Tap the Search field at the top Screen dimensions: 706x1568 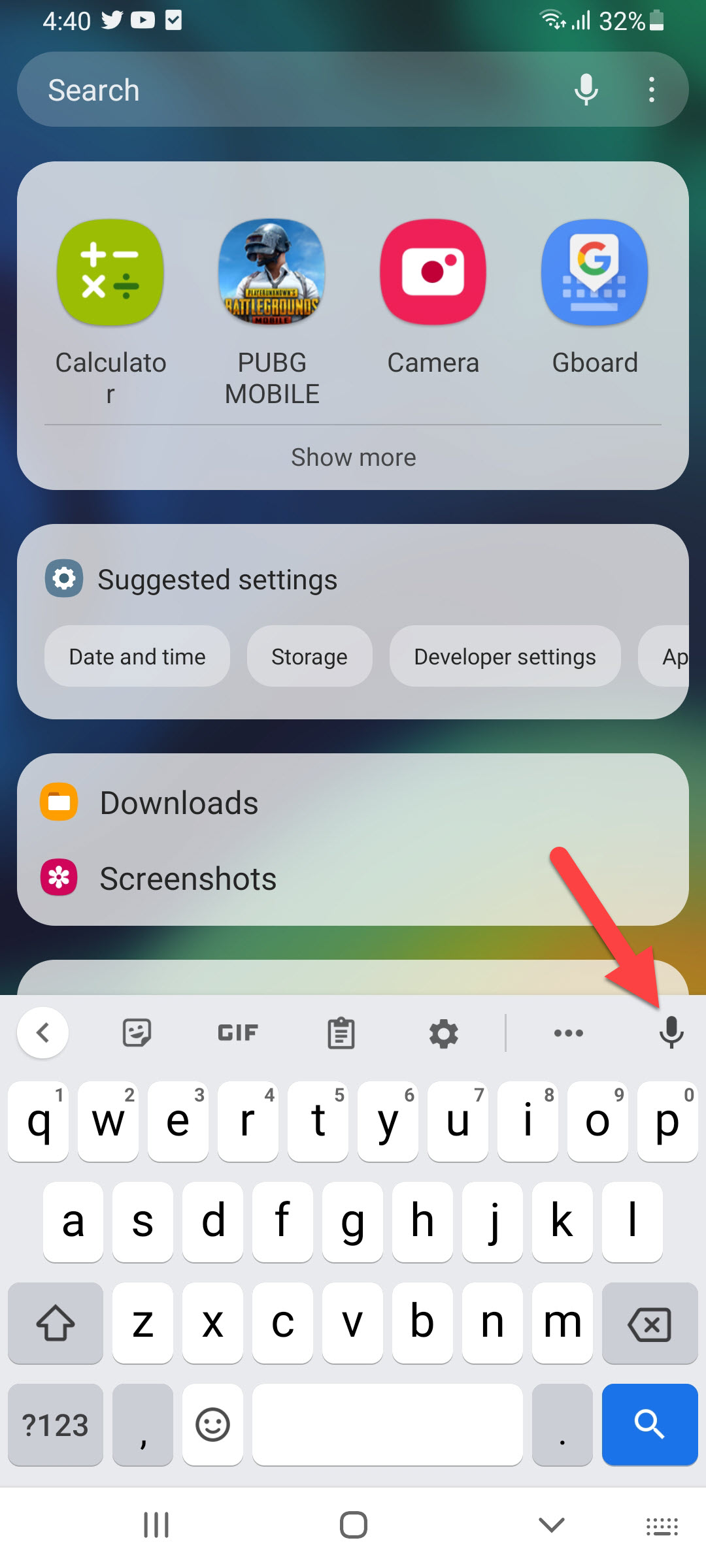288,90
